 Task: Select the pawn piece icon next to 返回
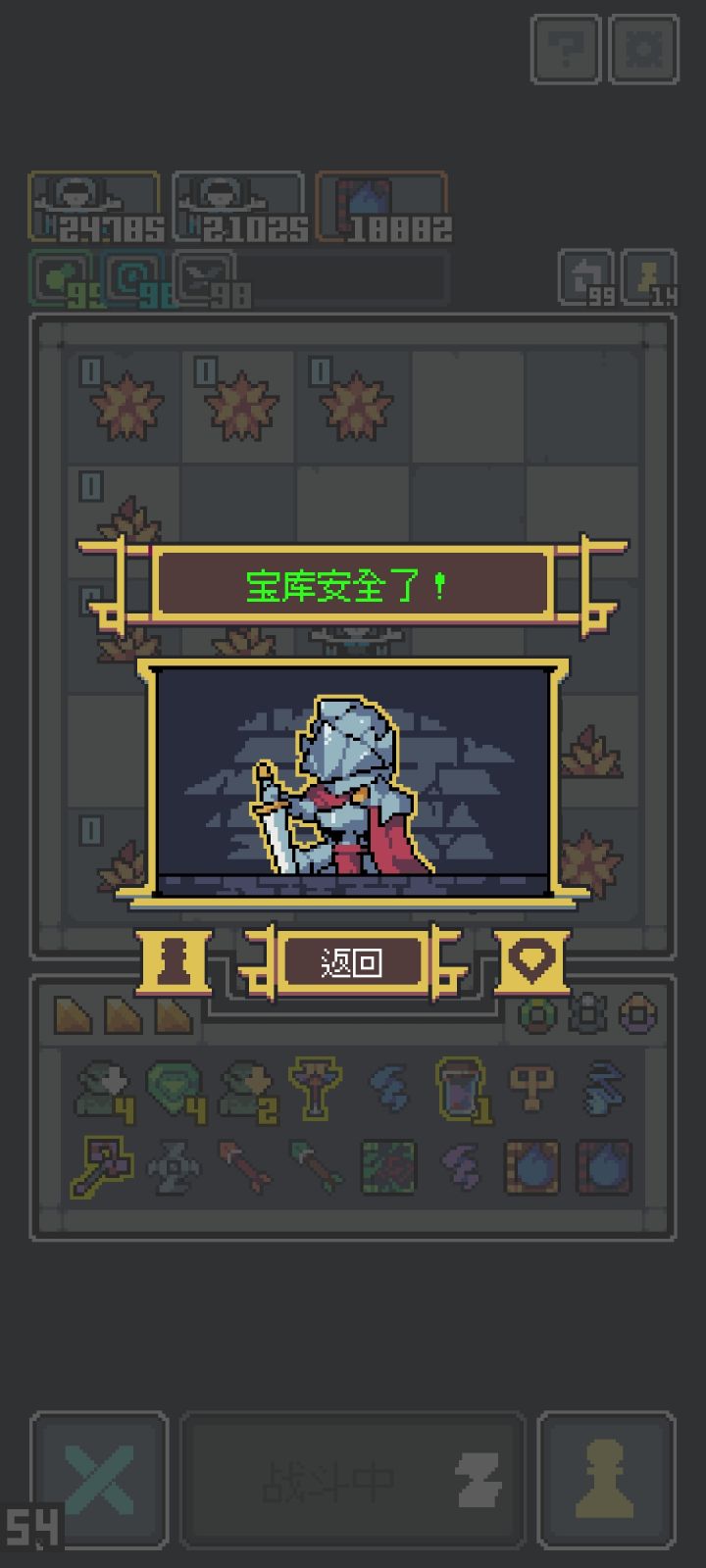coord(173,955)
